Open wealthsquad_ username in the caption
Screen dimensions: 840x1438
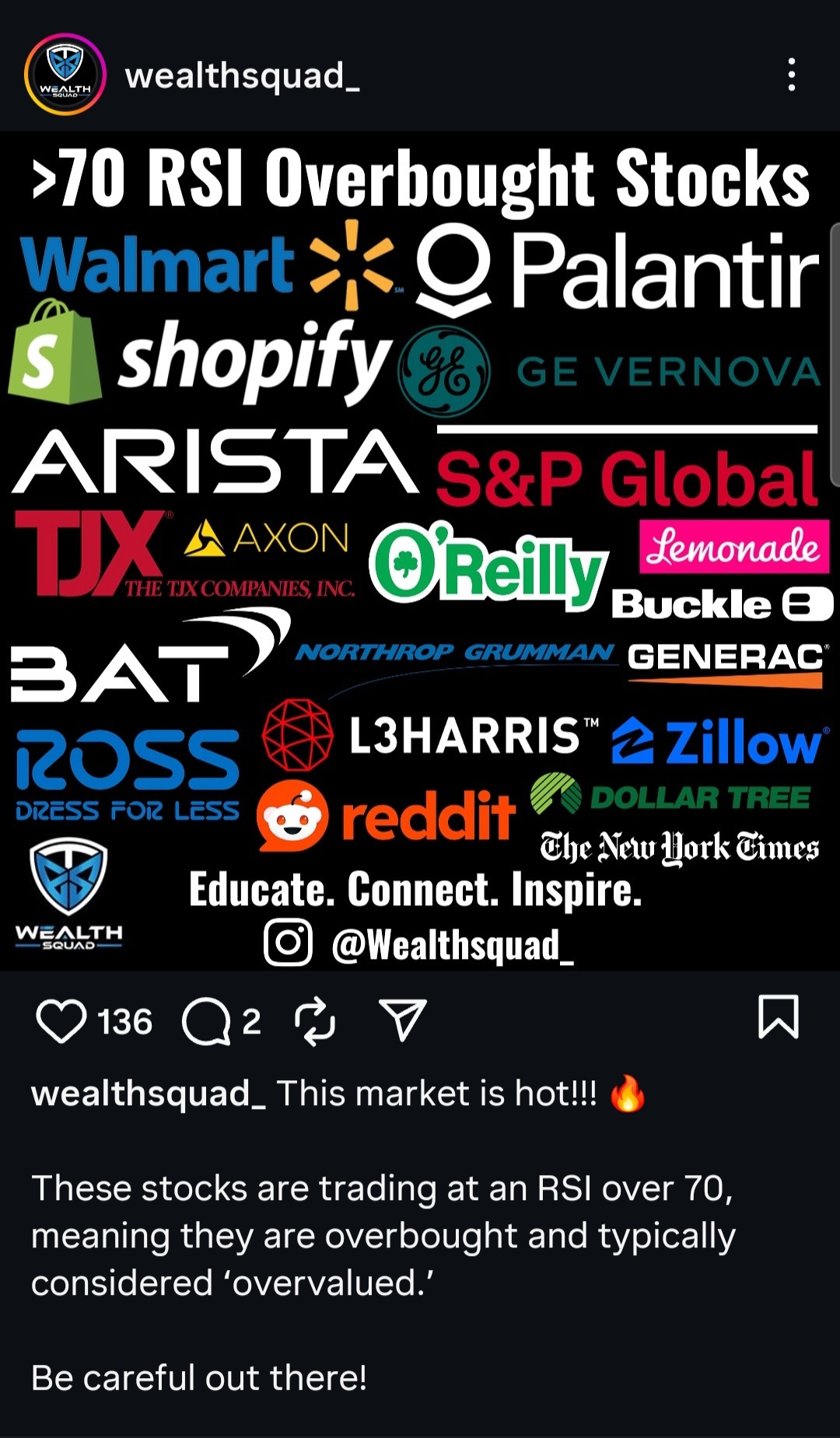tap(148, 1093)
